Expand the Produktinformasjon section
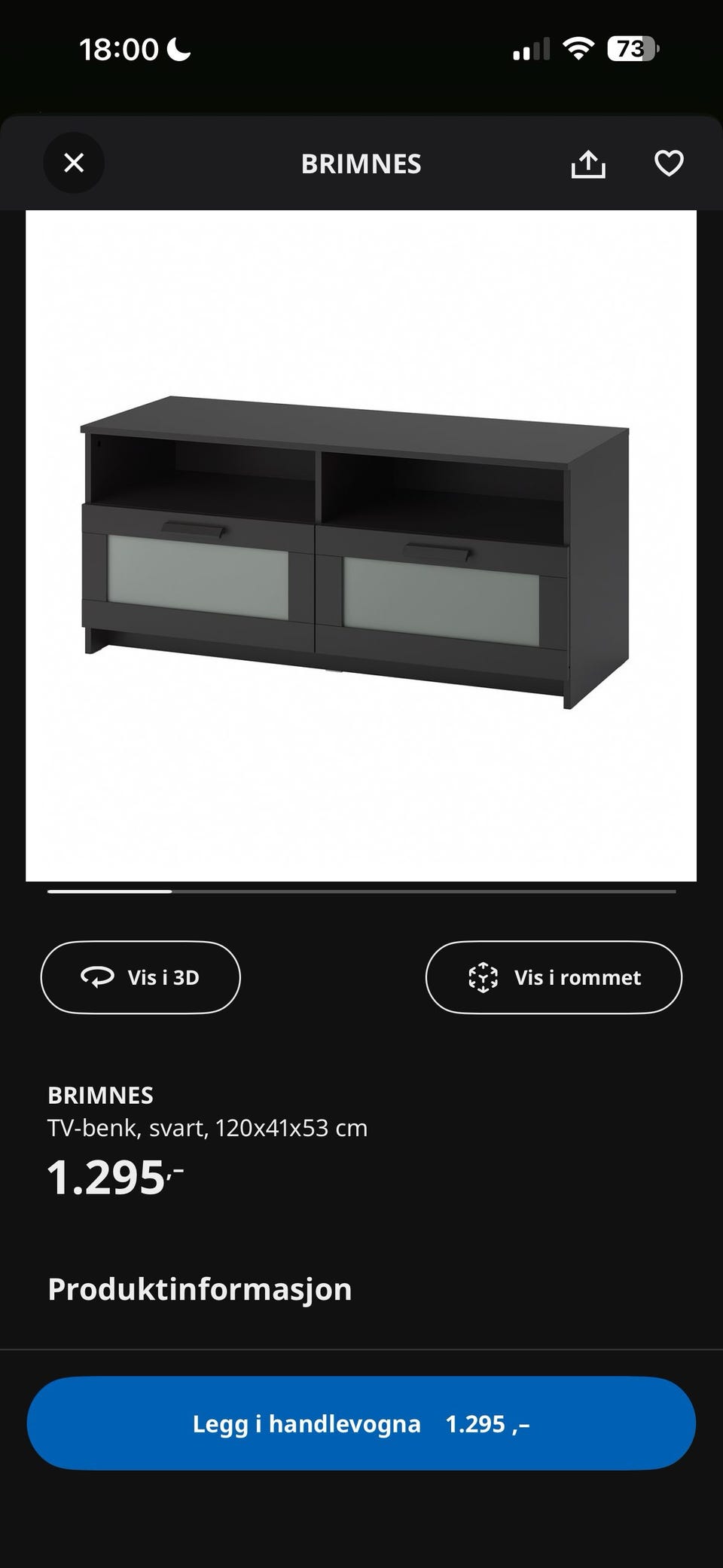The height and width of the screenshot is (1568, 723). pos(199,1290)
